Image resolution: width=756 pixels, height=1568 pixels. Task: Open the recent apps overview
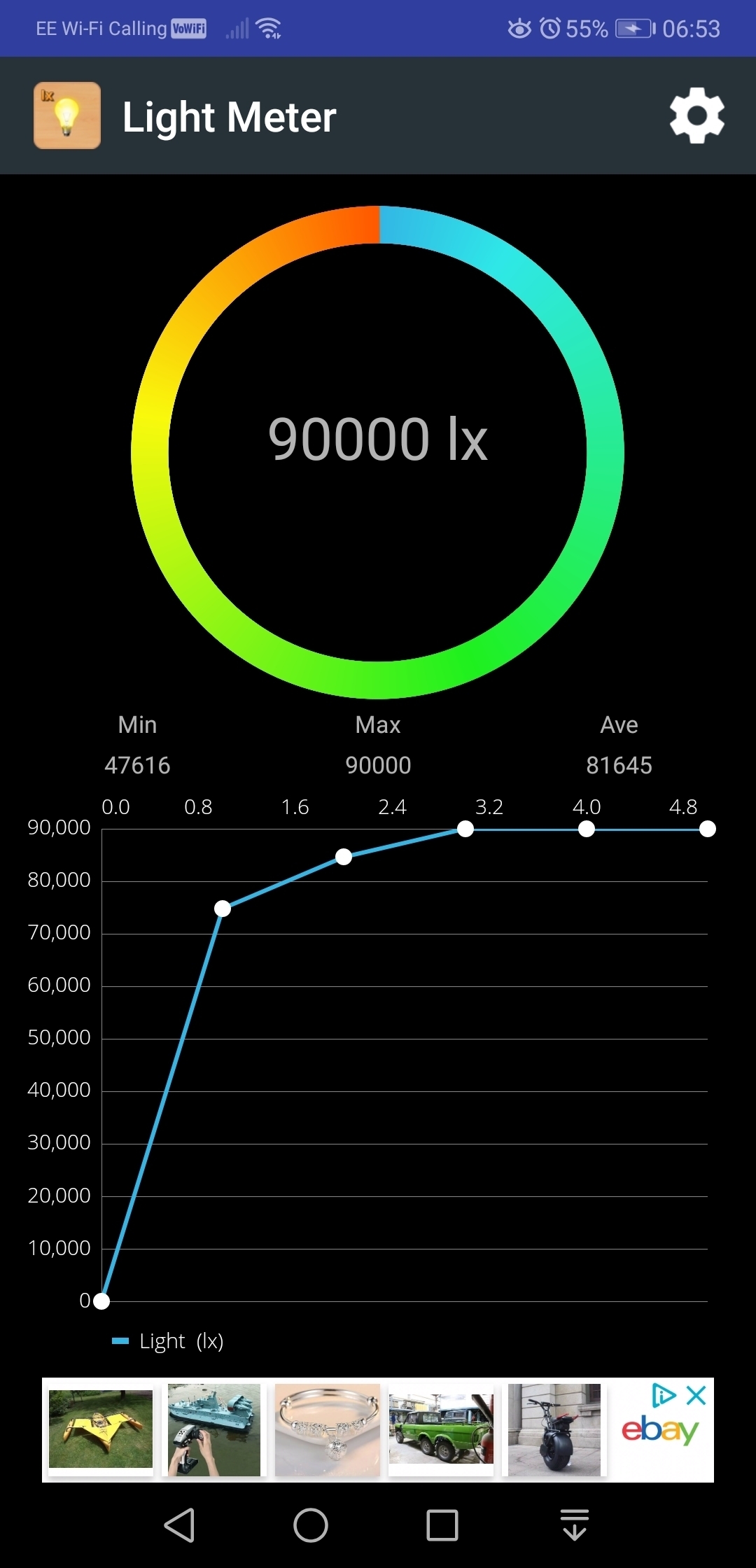coord(442,1525)
